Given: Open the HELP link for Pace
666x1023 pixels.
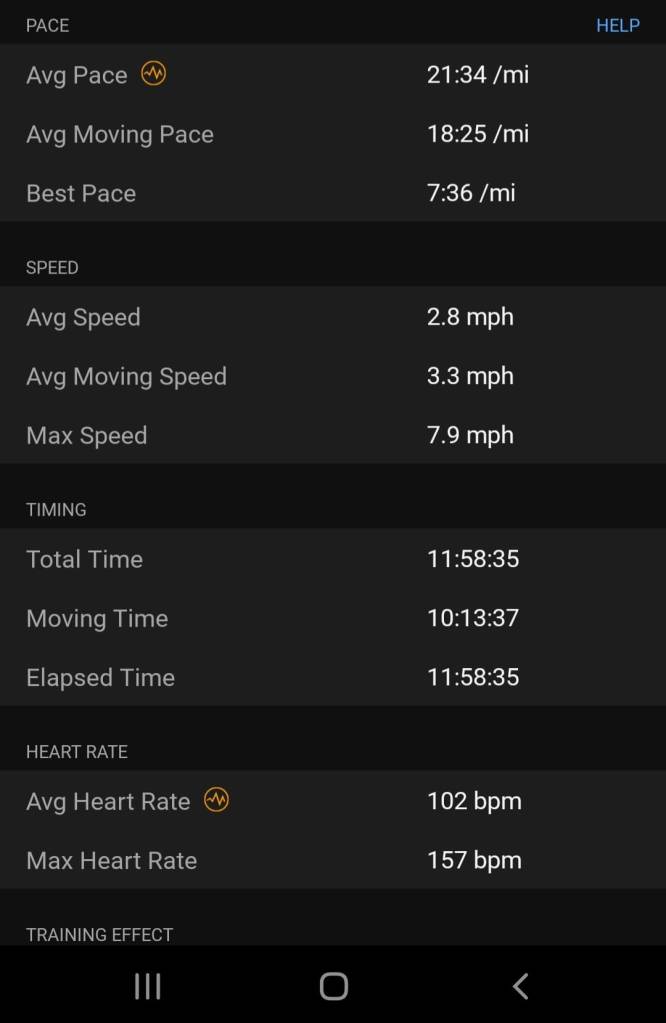Looking at the screenshot, I should (617, 26).
